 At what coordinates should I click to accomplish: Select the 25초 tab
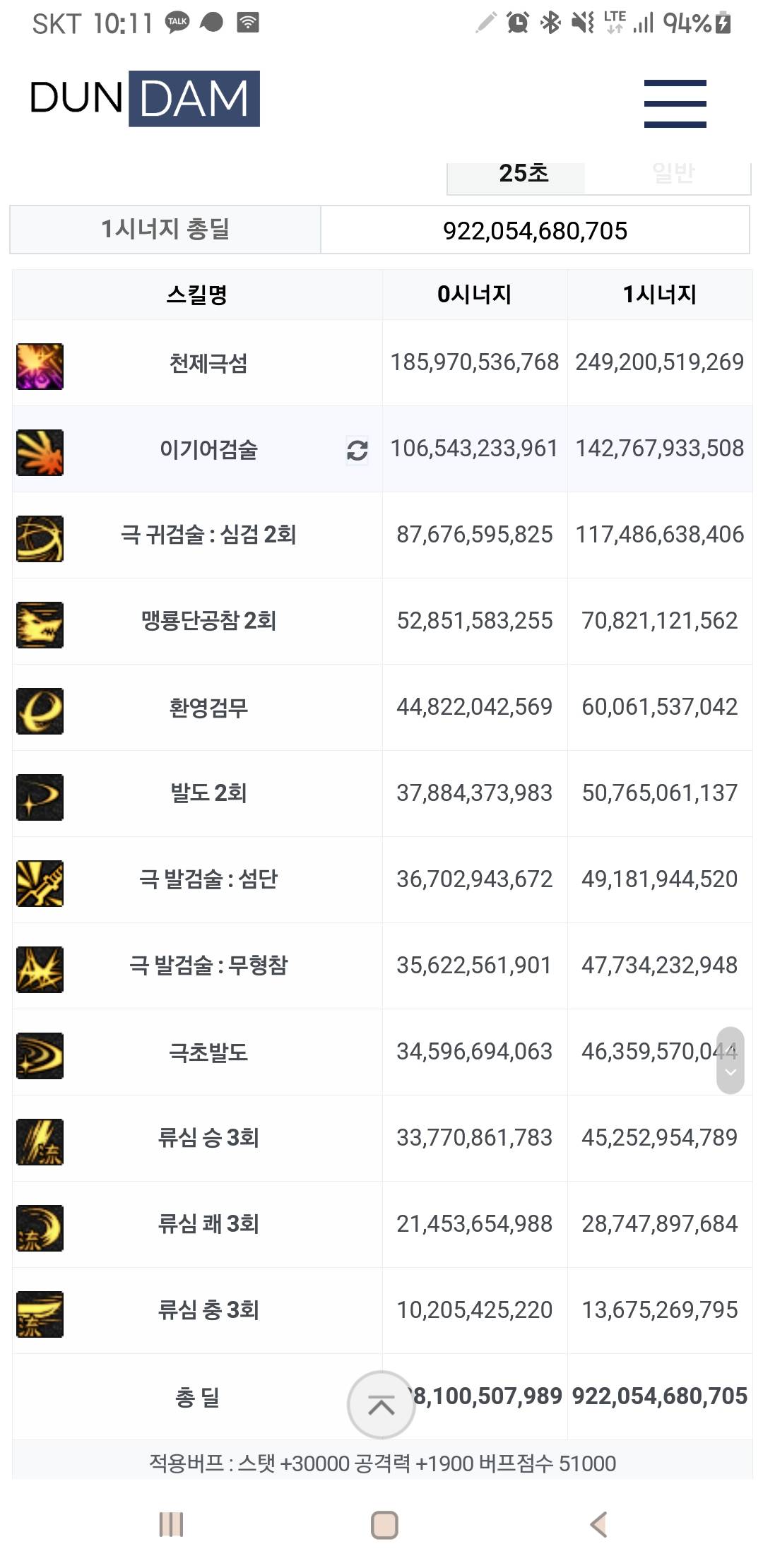pos(522,174)
